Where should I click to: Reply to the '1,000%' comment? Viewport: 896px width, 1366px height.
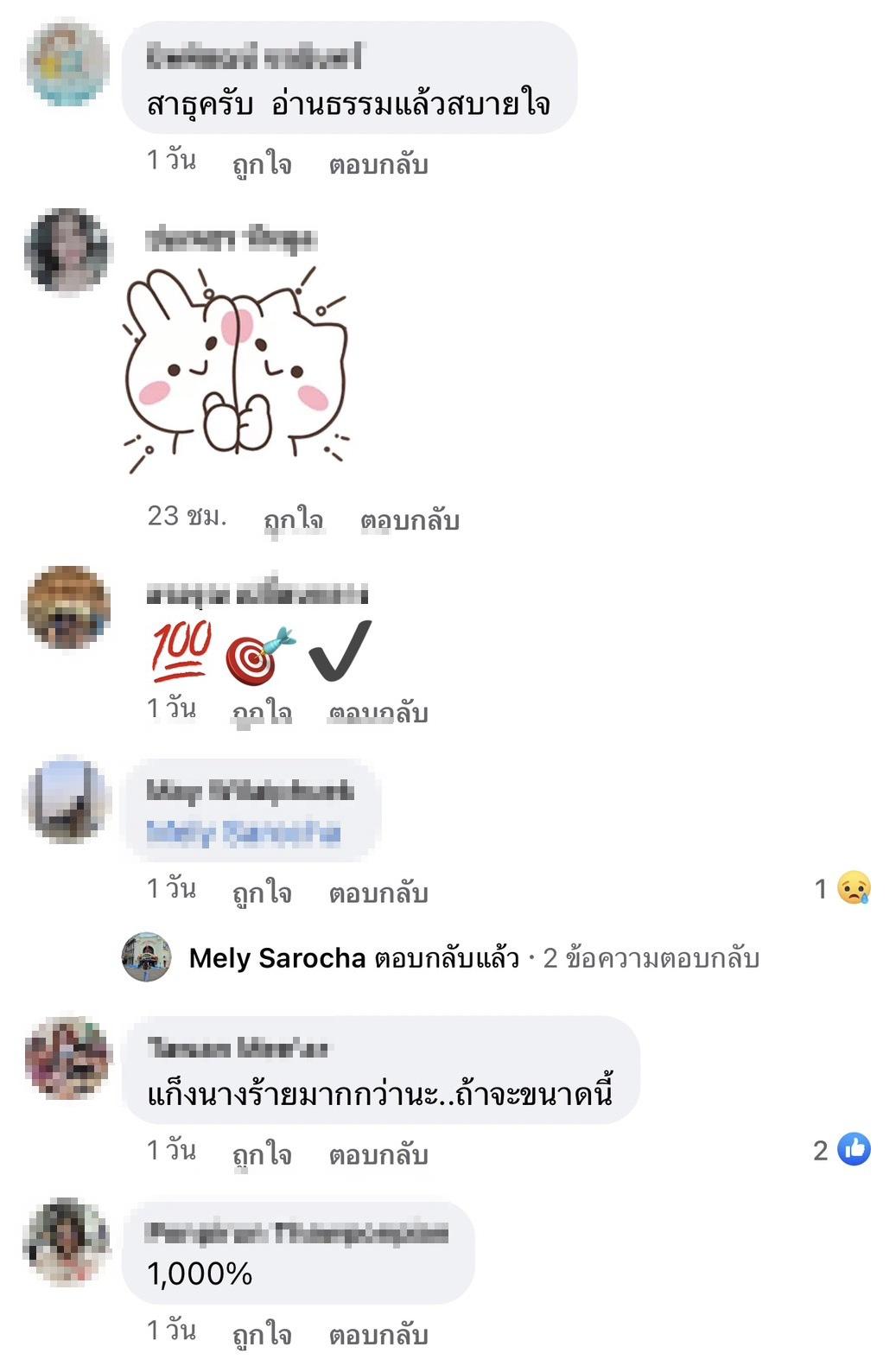tap(378, 1334)
